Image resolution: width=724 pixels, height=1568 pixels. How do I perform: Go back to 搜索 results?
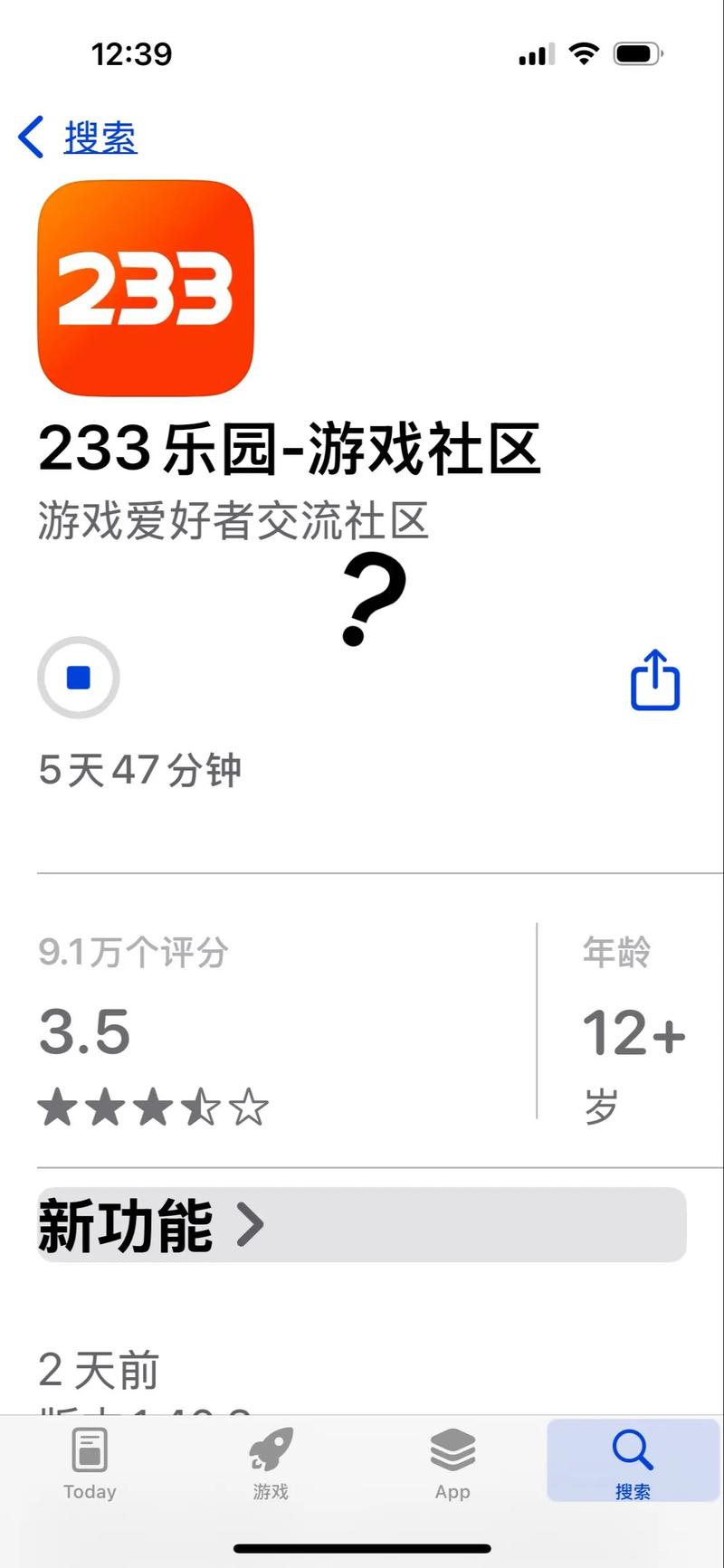79,138
